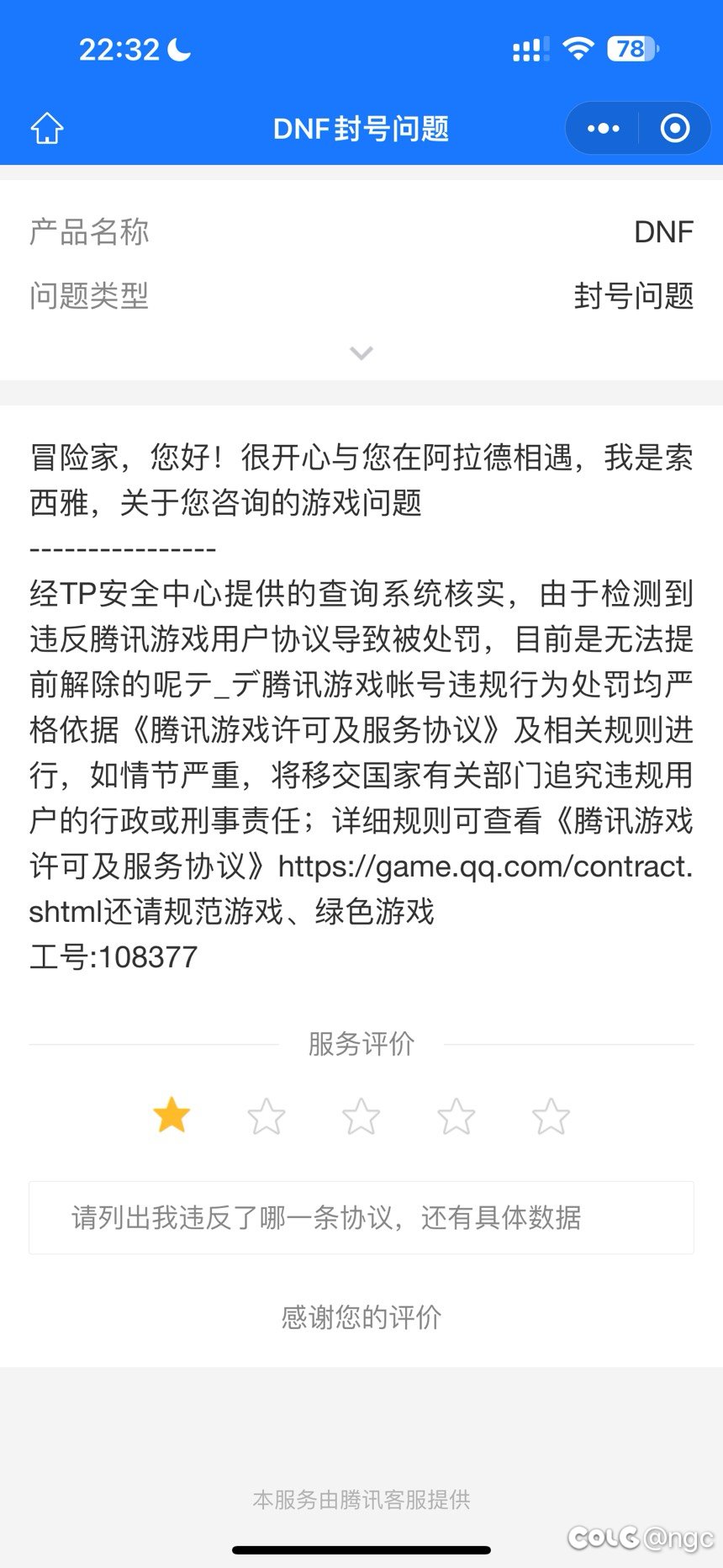Expand the ticket details chevron
This screenshot has height=1568, width=723.
click(x=361, y=352)
